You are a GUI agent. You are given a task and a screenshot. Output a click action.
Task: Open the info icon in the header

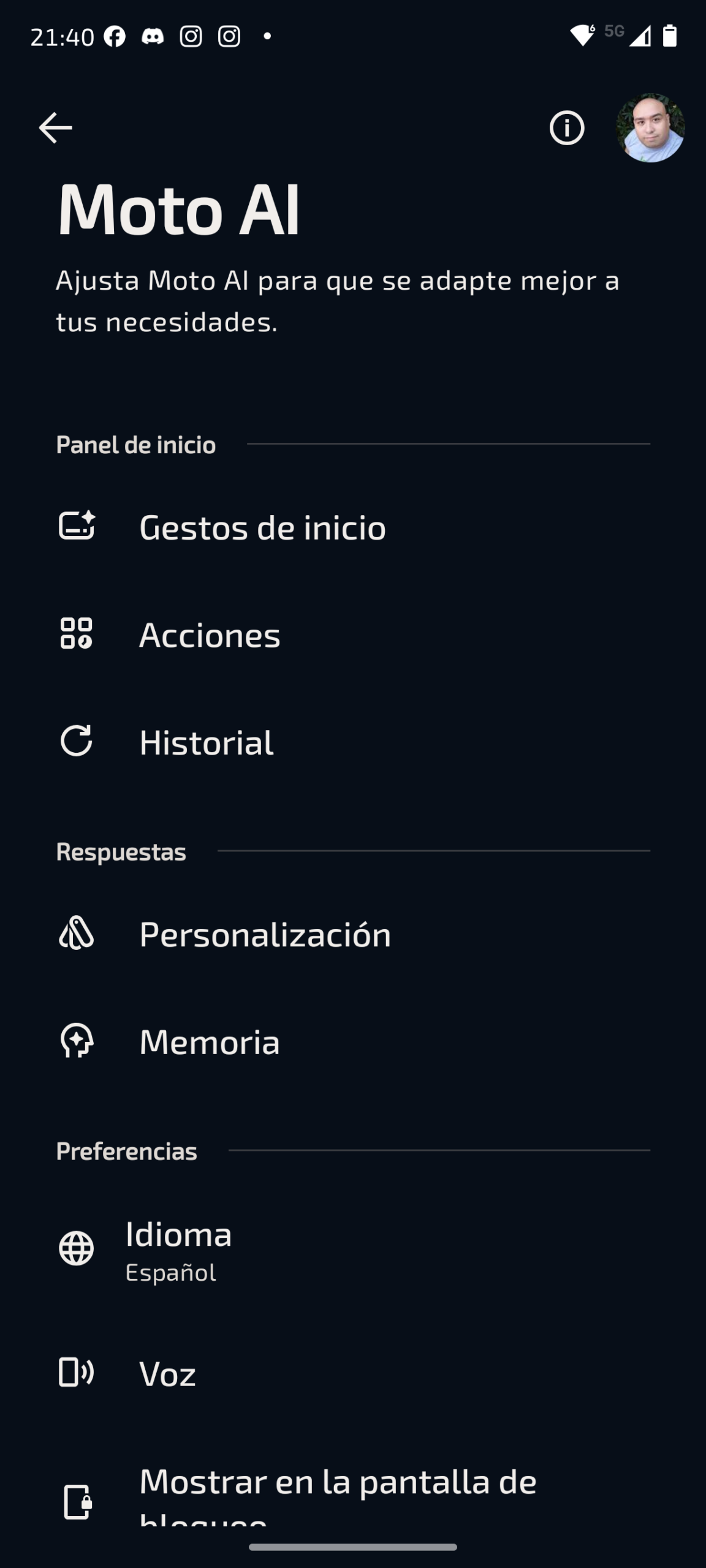566,128
